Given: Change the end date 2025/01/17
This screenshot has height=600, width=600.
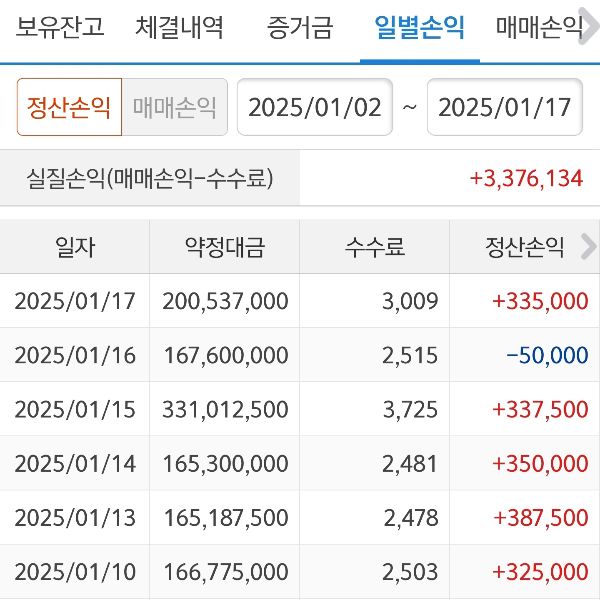Looking at the screenshot, I should coord(505,107).
